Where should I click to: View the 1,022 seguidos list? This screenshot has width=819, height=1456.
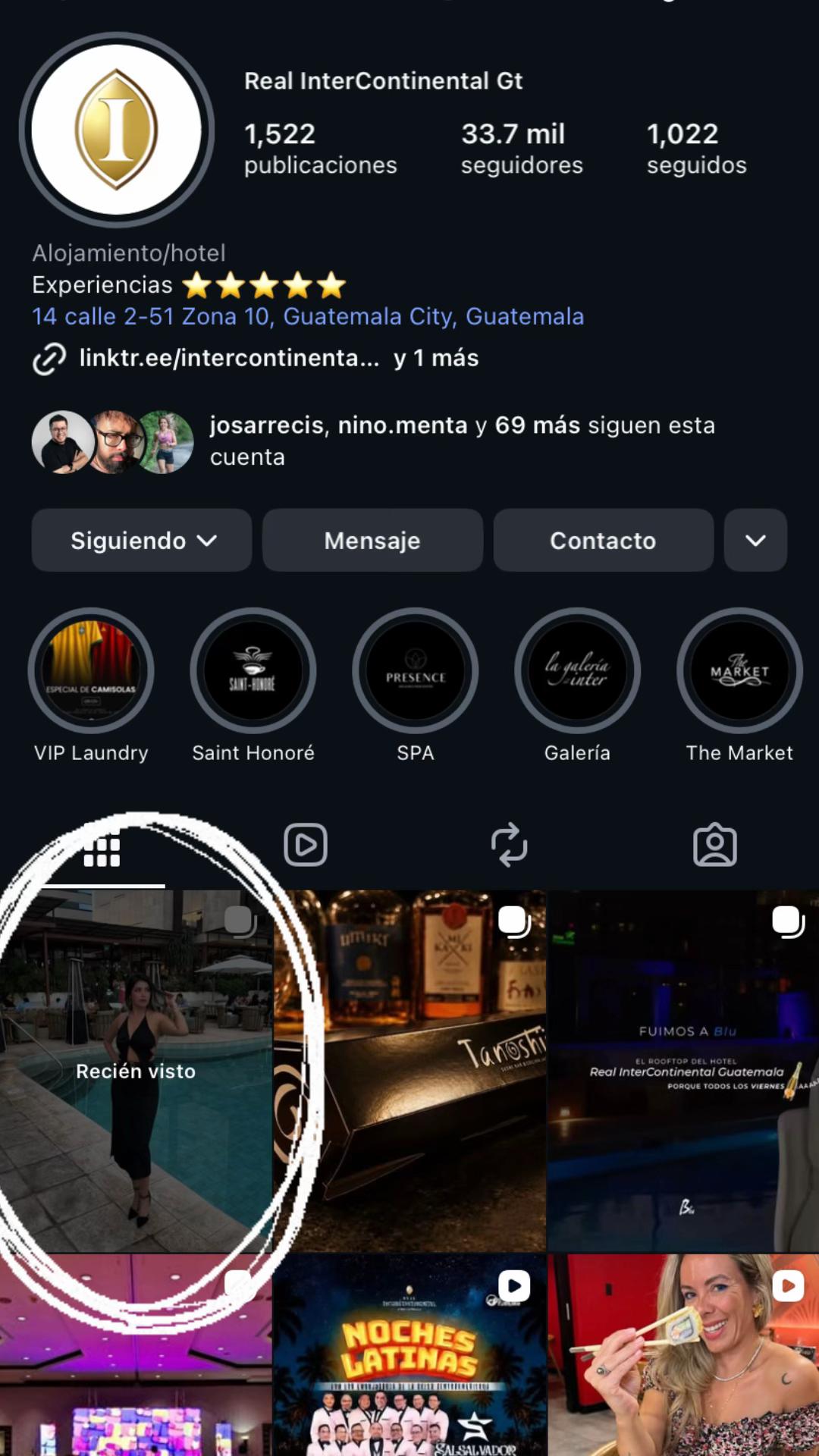[696, 149]
